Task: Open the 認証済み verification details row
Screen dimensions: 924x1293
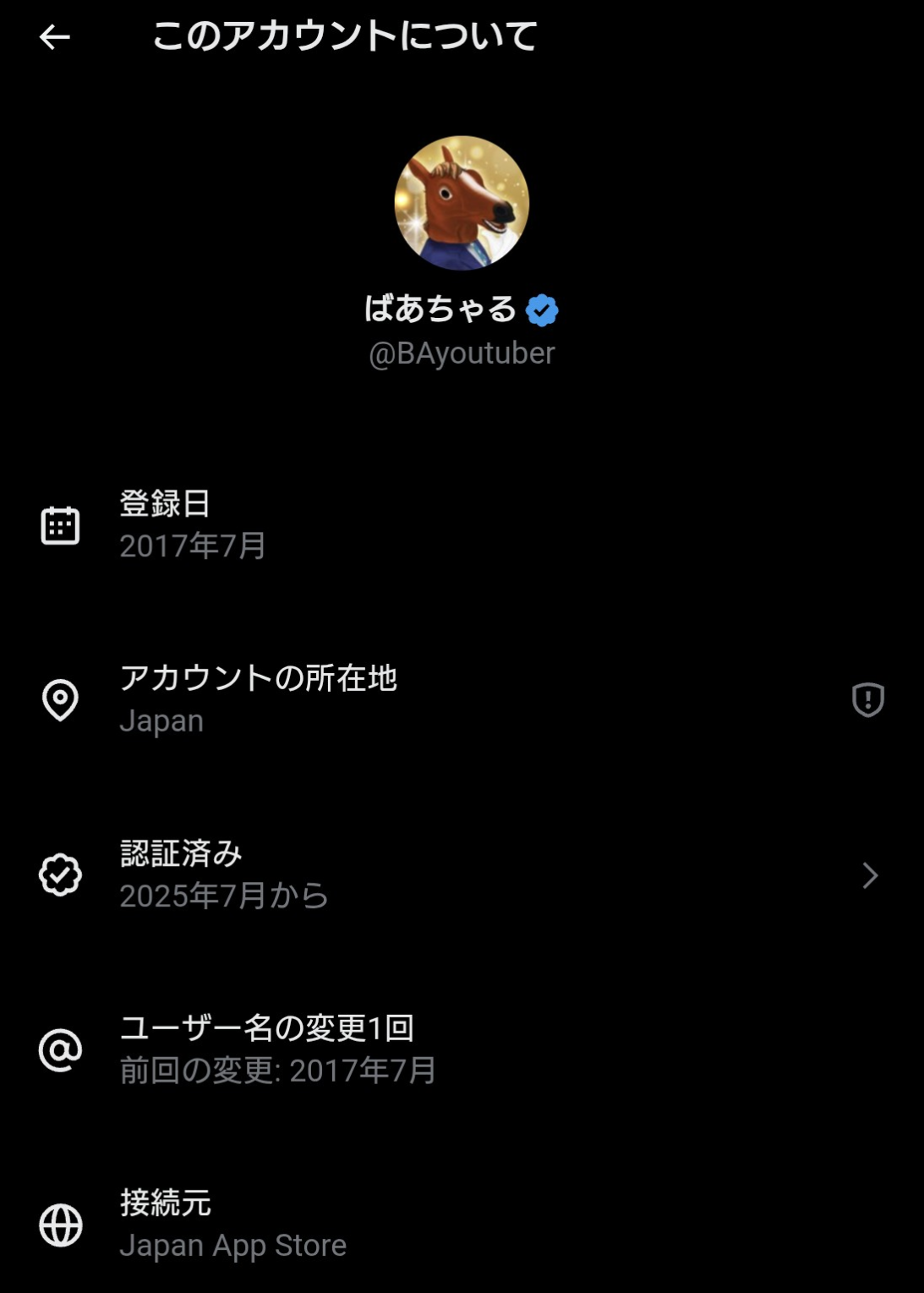Action: 461,874
